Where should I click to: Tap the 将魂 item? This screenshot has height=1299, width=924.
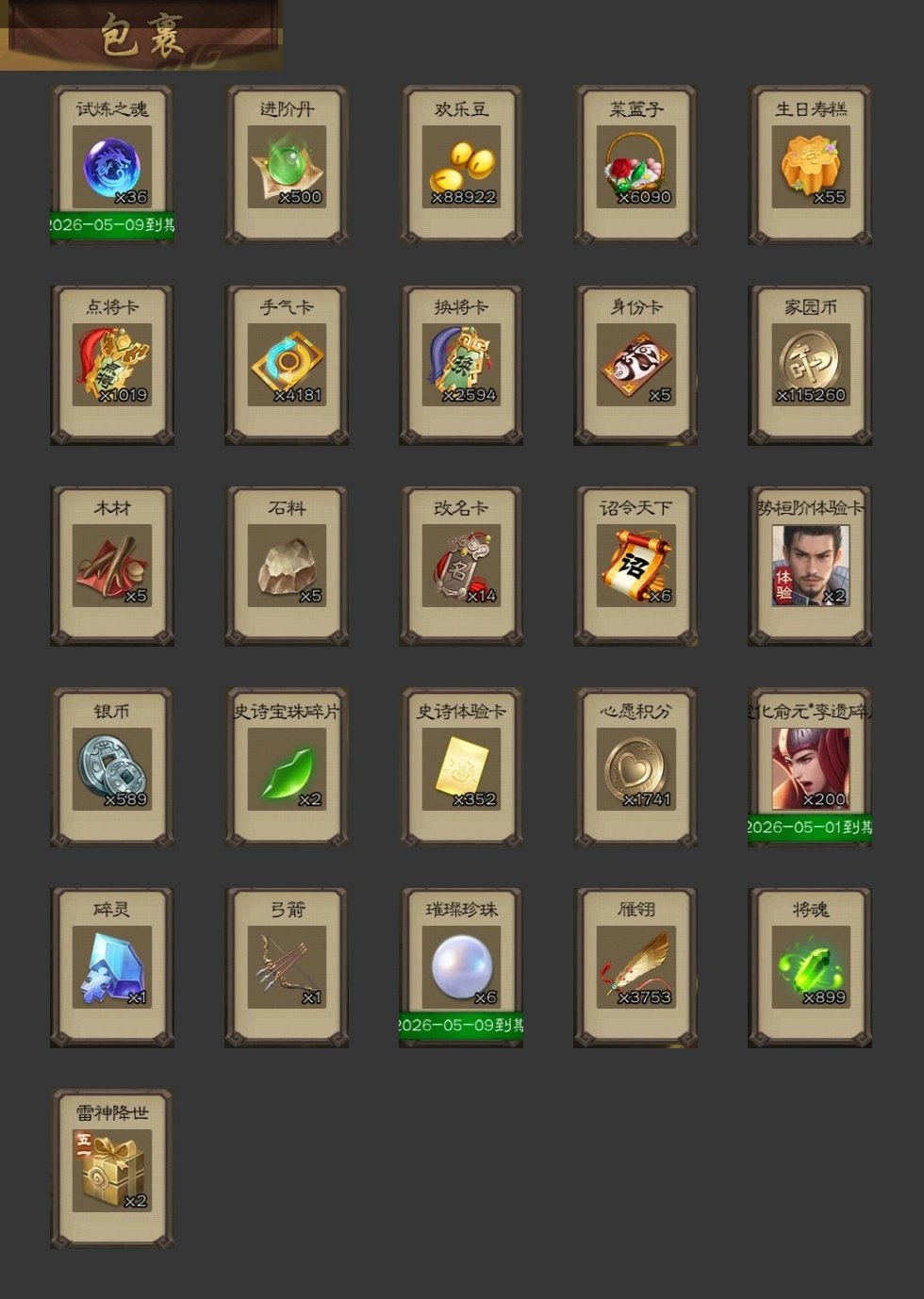pyautogui.click(x=810, y=967)
